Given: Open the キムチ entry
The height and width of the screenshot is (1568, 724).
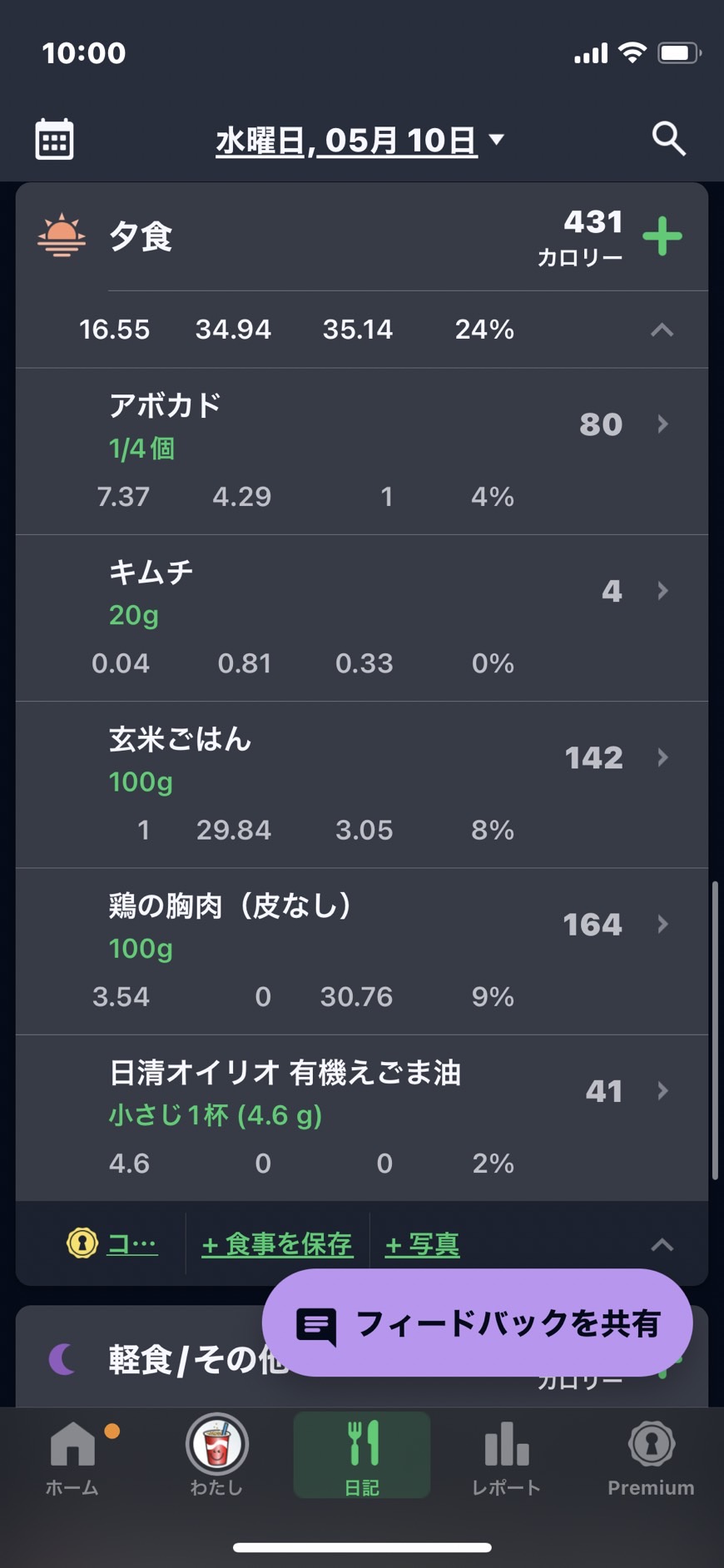Looking at the screenshot, I should 362,618.
